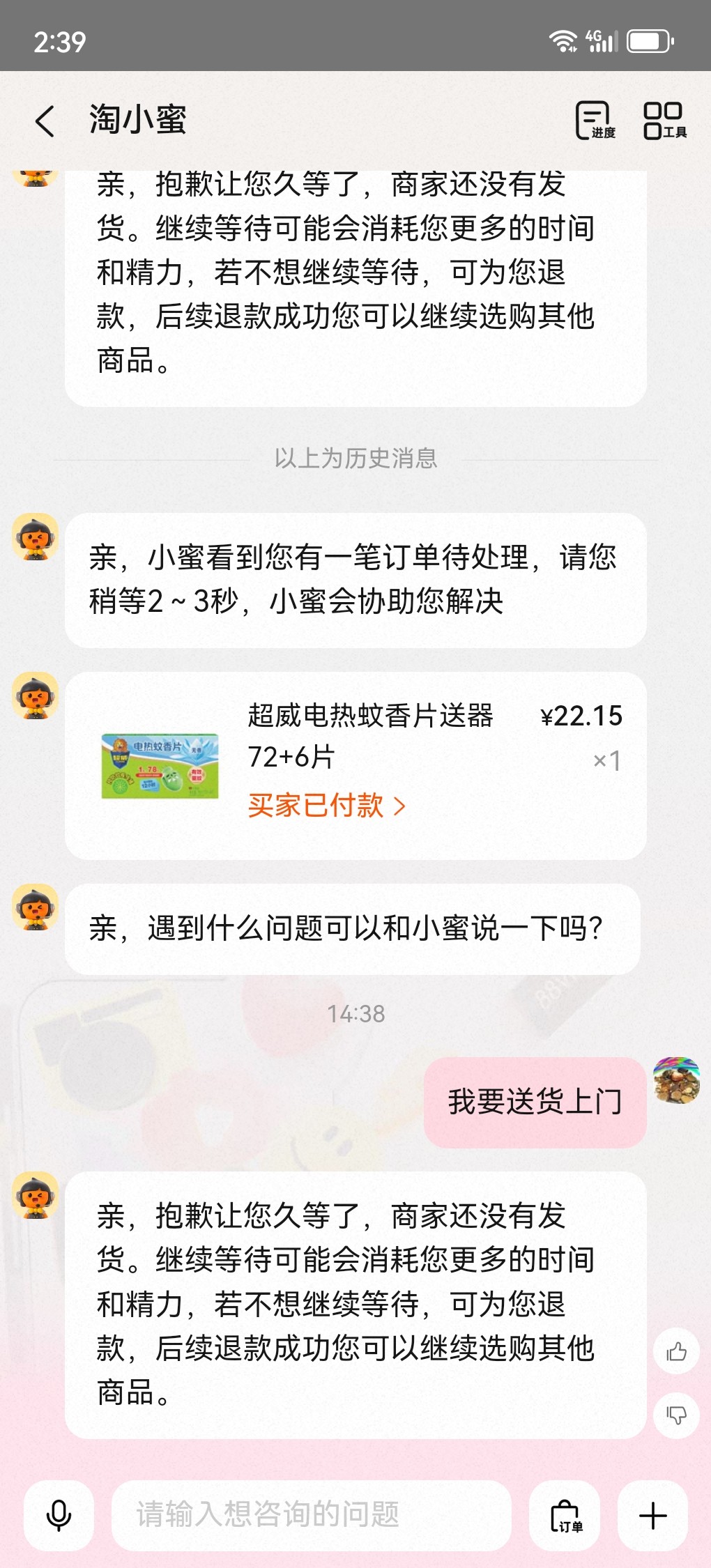Open the 进度 progress icon
This screenshot has height=1568, width=711.
click(595, 121)
